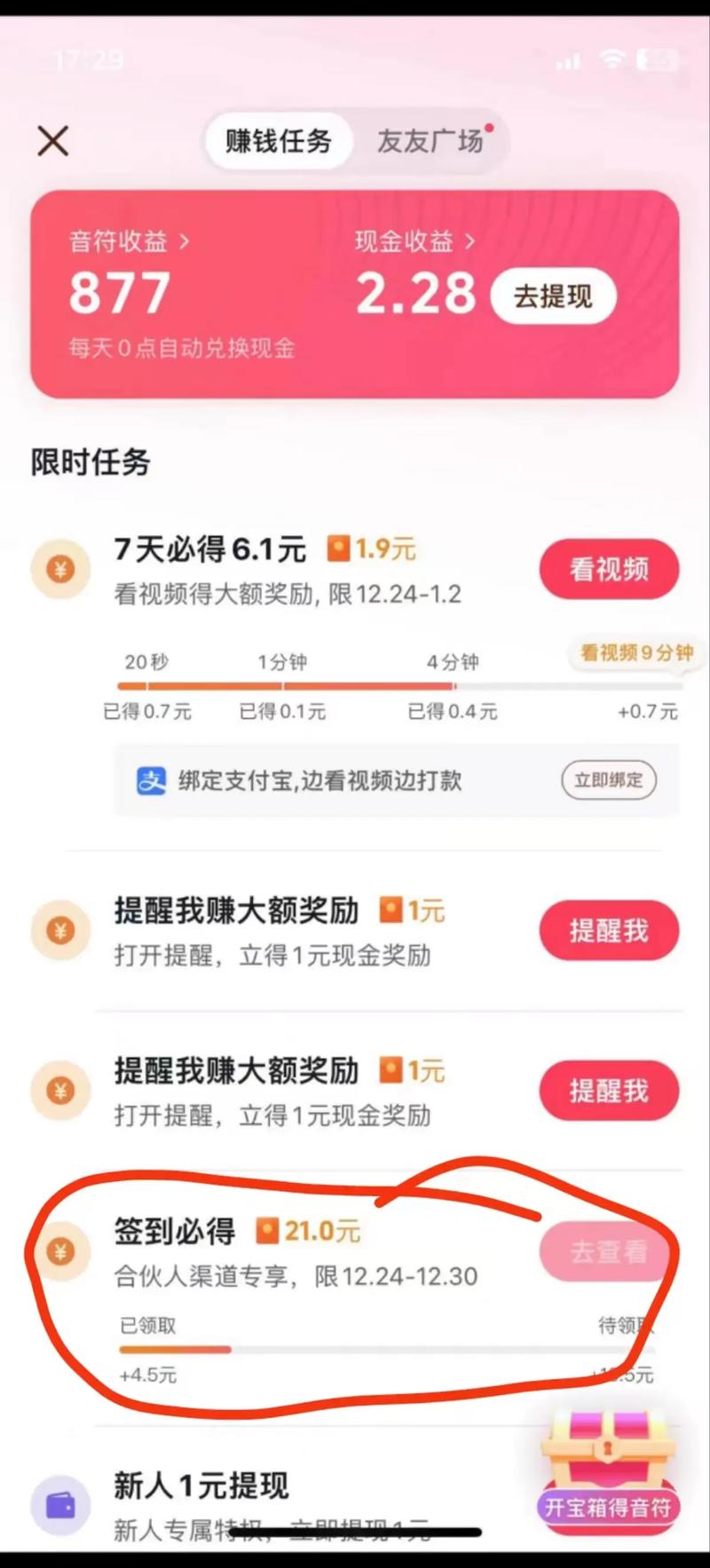The image size is (710, 1568).
Task: Switch to the 友友广场 tab
Action: click(x=430, y=141)
